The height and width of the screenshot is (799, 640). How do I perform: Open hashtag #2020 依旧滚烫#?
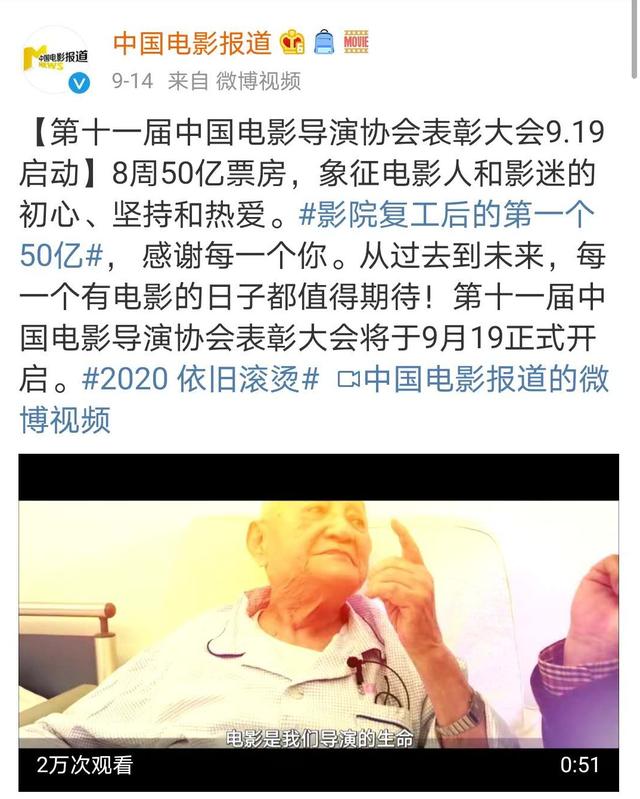(198, 380)
